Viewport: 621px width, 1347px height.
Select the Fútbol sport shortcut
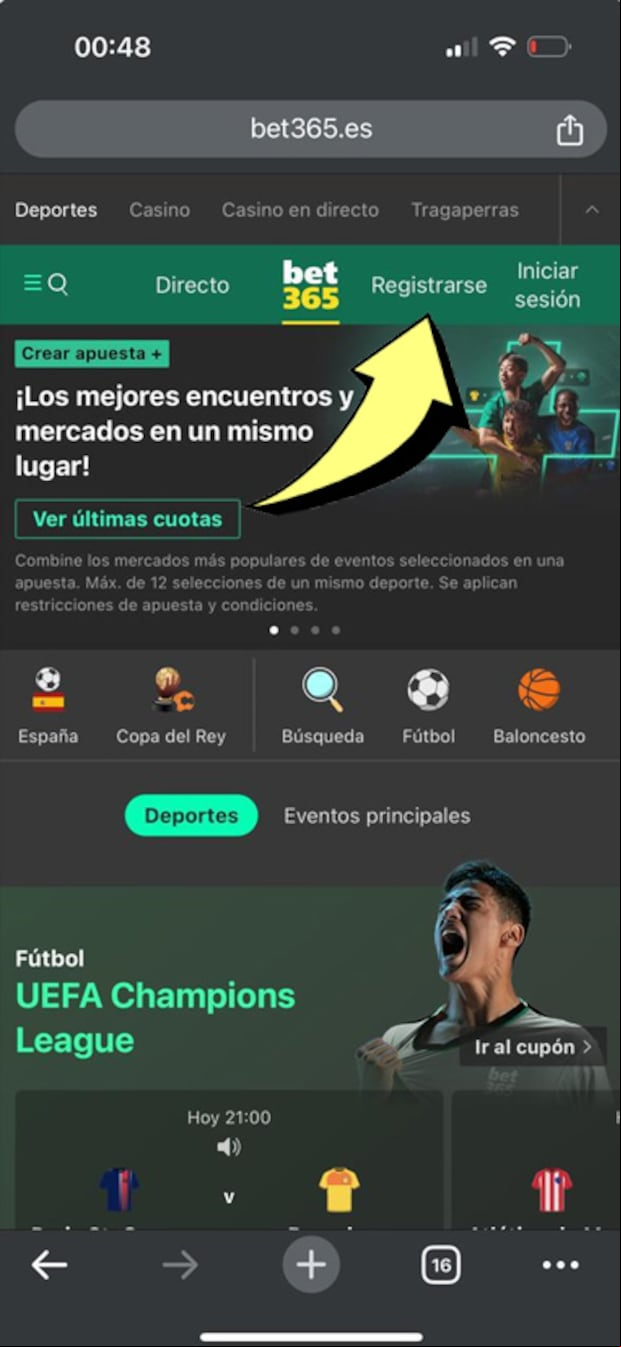tap(428, 706)
